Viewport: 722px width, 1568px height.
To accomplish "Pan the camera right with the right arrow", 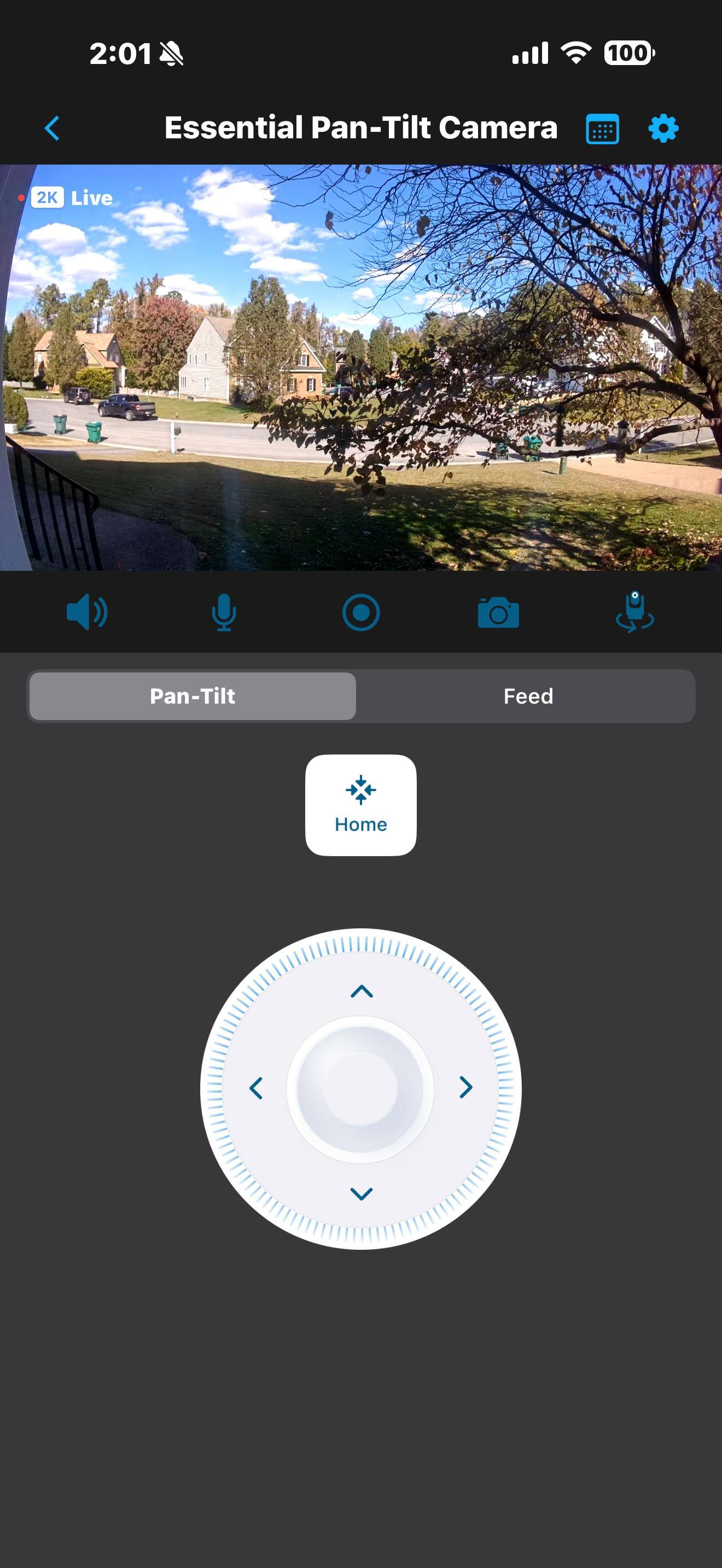I will coord(465,1087).
